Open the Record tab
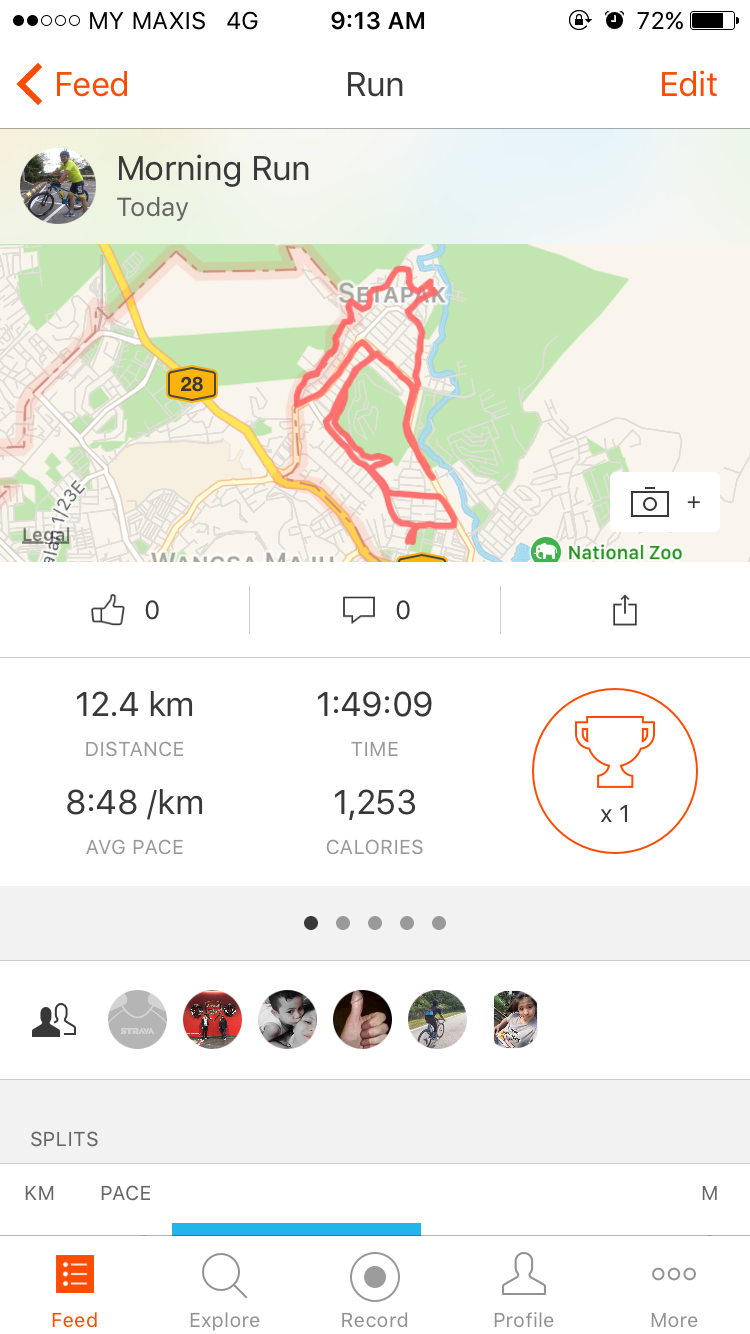 point(375,1291)
